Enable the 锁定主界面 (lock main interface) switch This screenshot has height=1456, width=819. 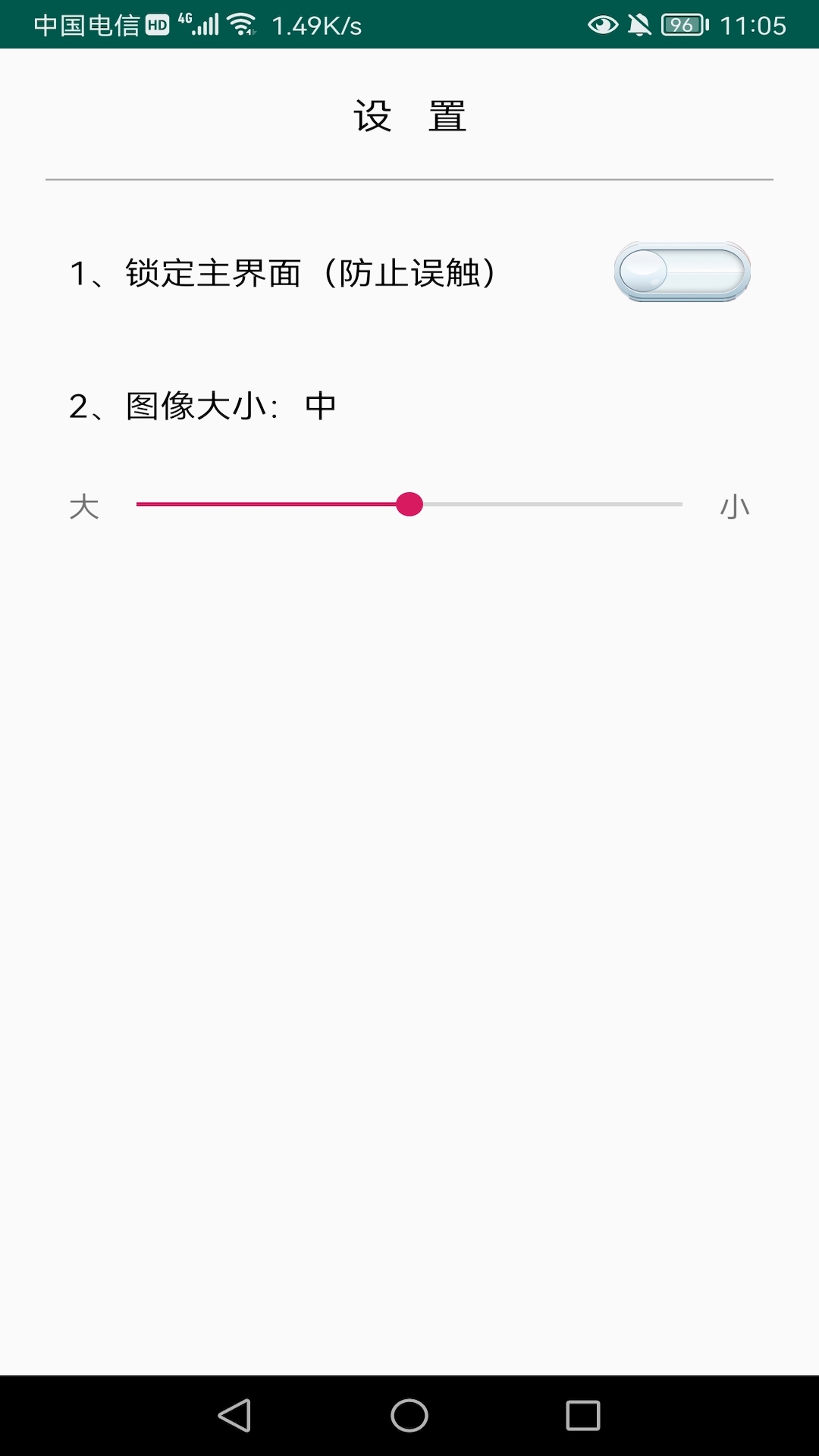tap(681, 271)
